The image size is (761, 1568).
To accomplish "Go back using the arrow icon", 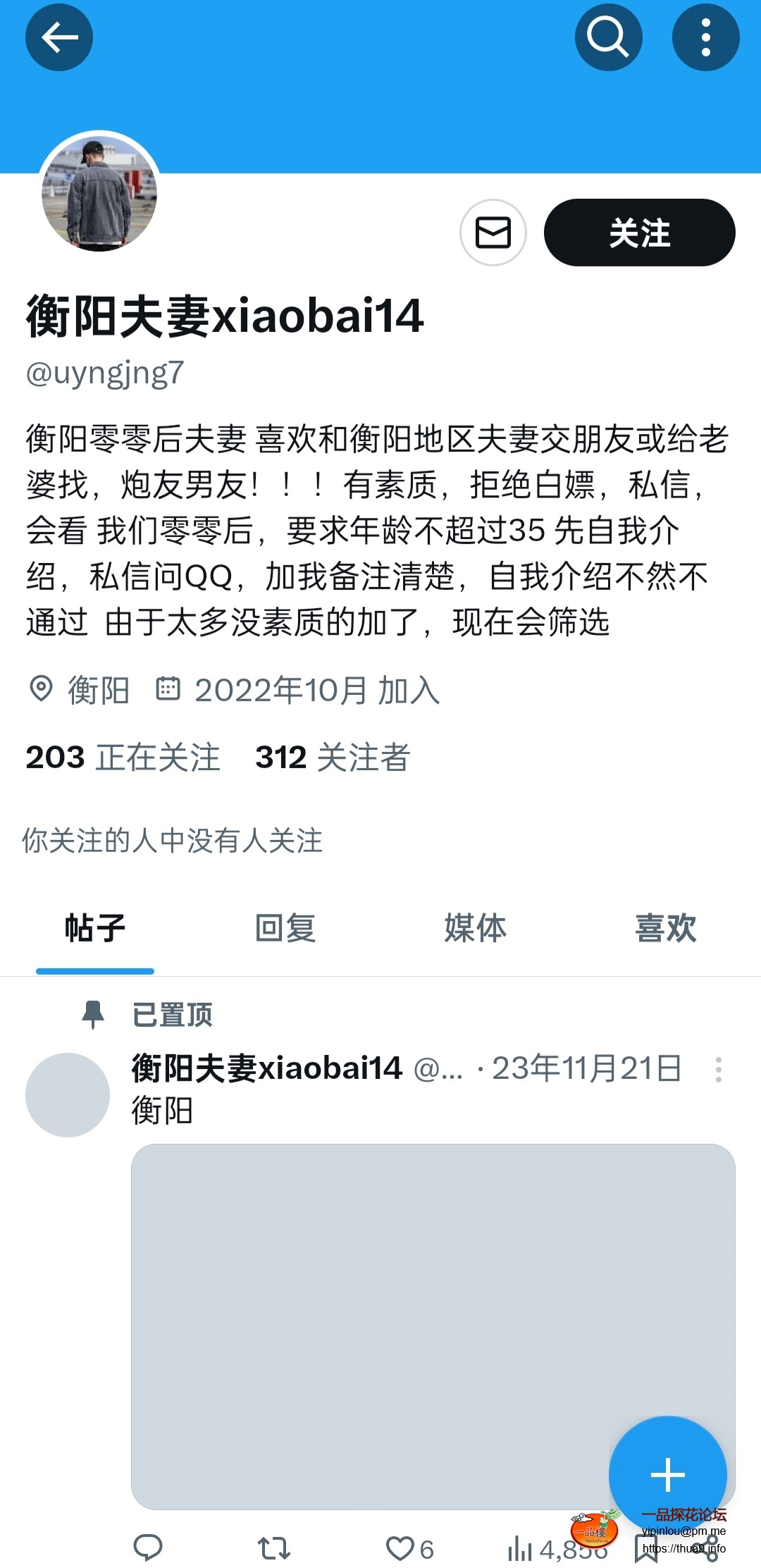I will pos(59,37).
